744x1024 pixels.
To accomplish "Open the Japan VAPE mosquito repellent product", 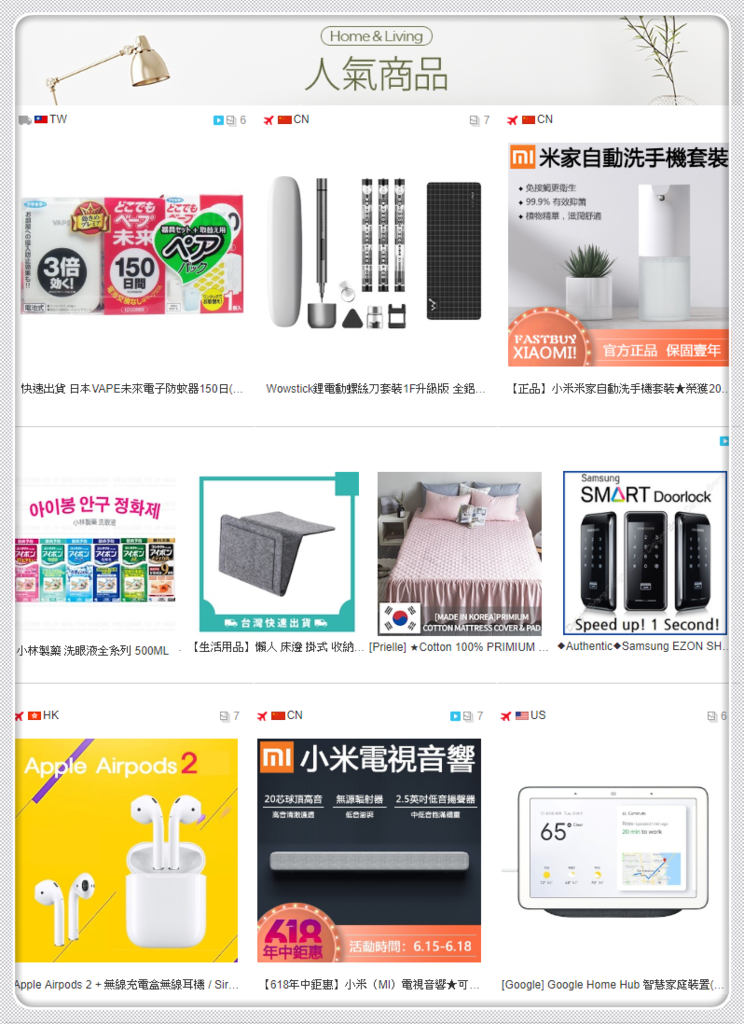I will 131,255.
